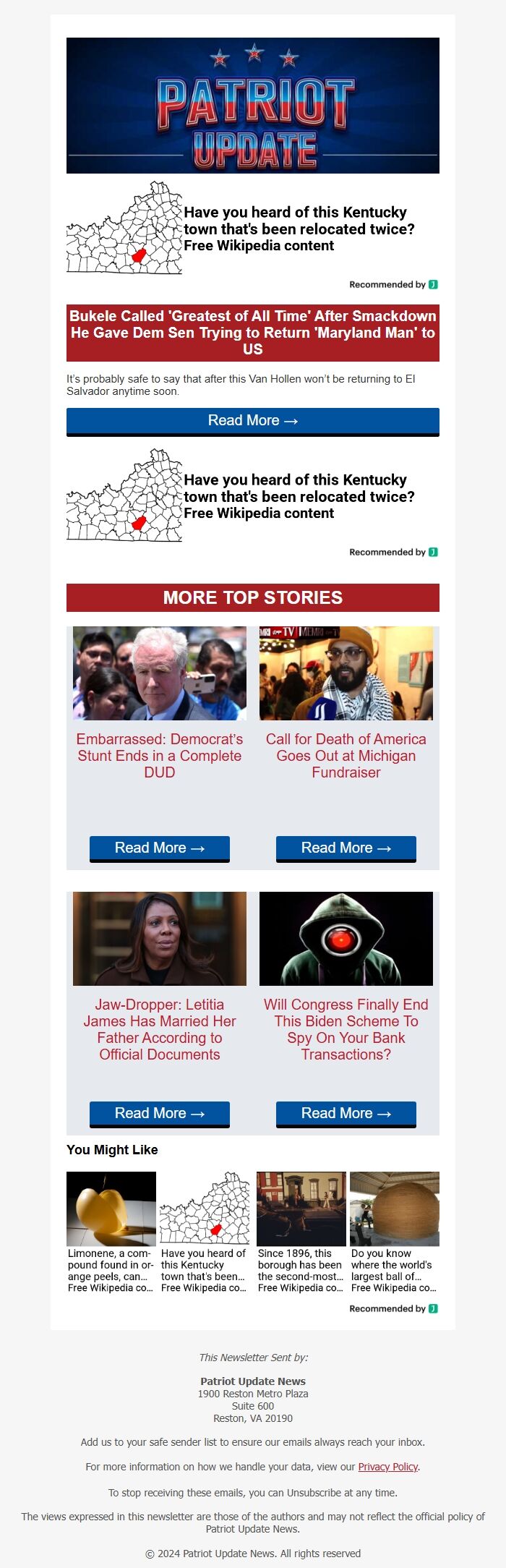Open Read More for Michigan Fundraiser story
The image size is (506, 1568).
point(346,848)
